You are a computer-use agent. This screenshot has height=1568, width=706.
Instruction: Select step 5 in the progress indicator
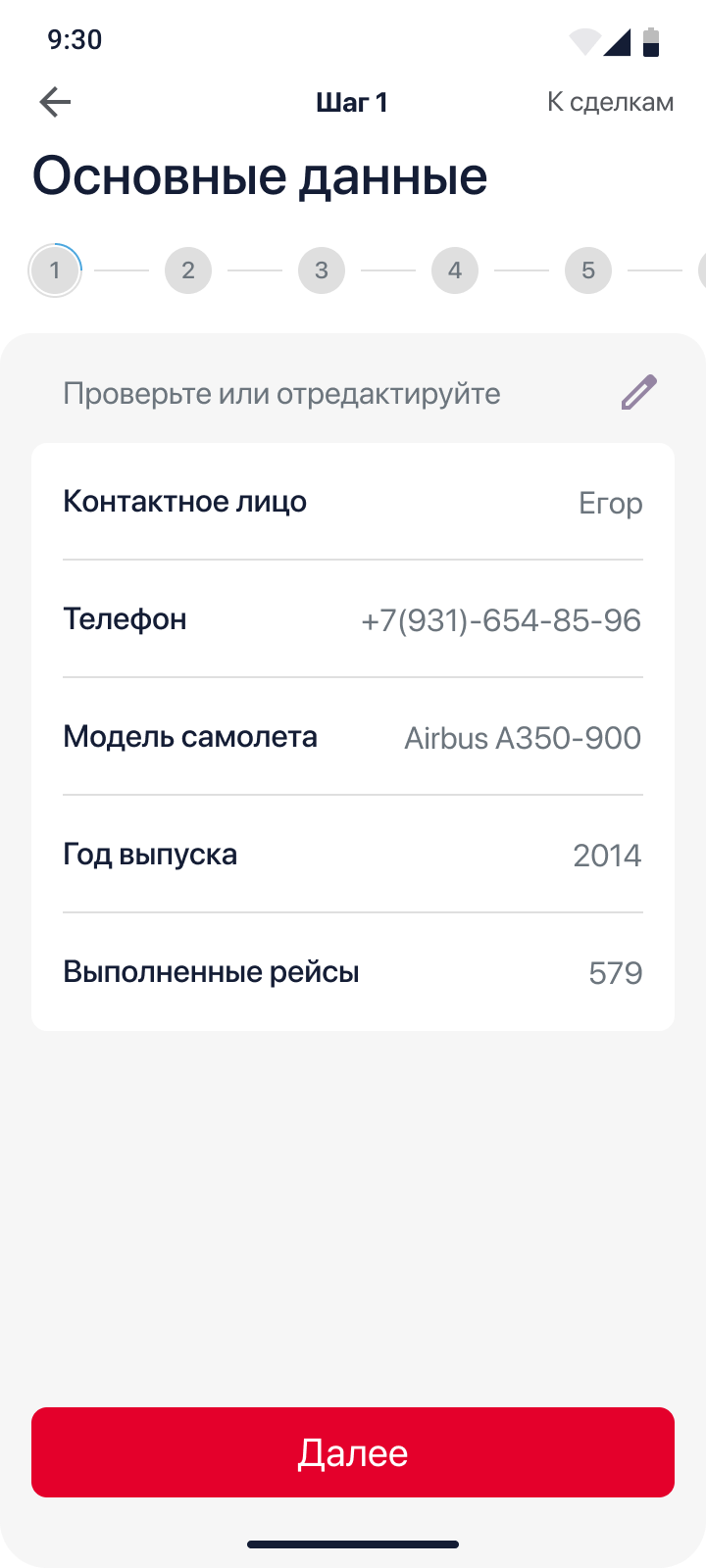[588, 270]
